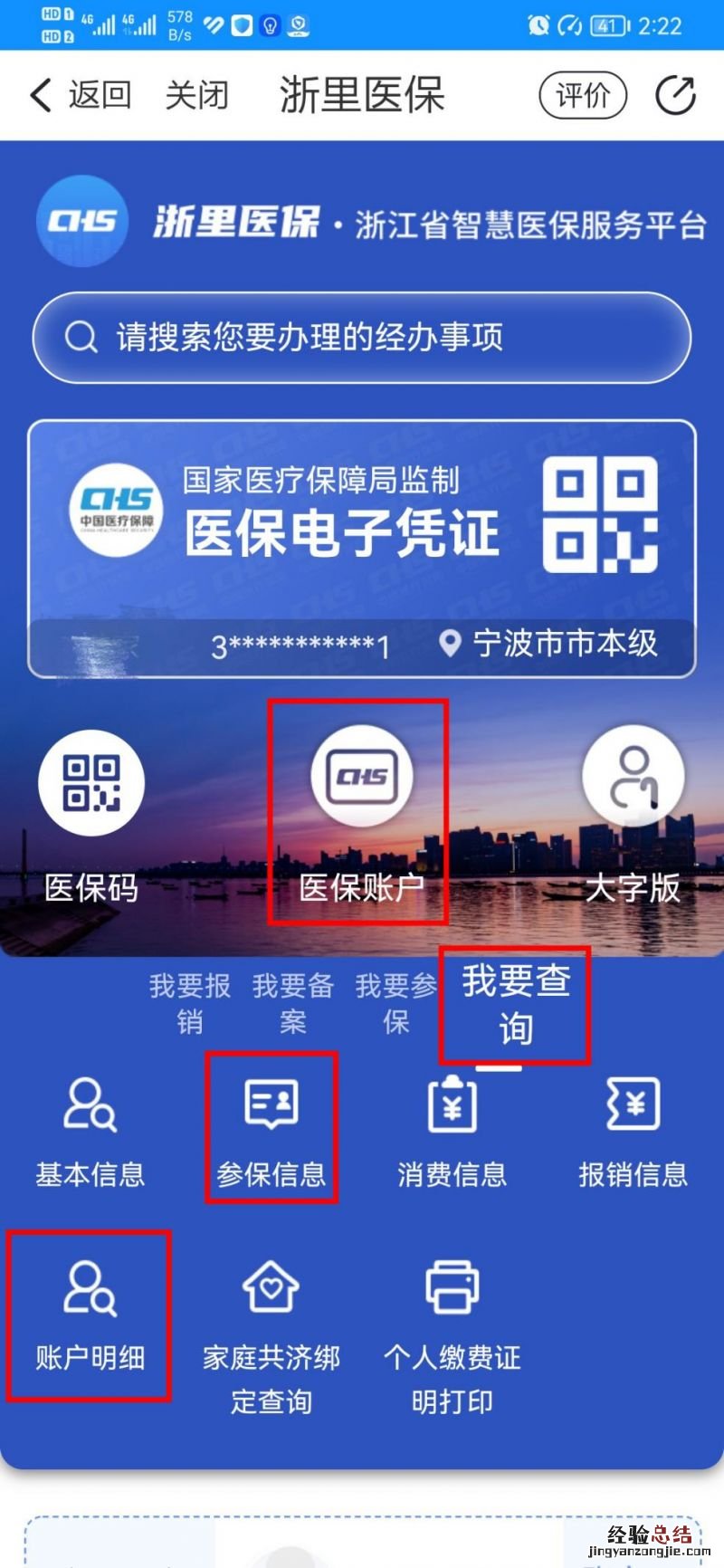This screenshot has height=1568, width=724.
Task: Select the 我要查询 tab
Action: point(516,1005)
